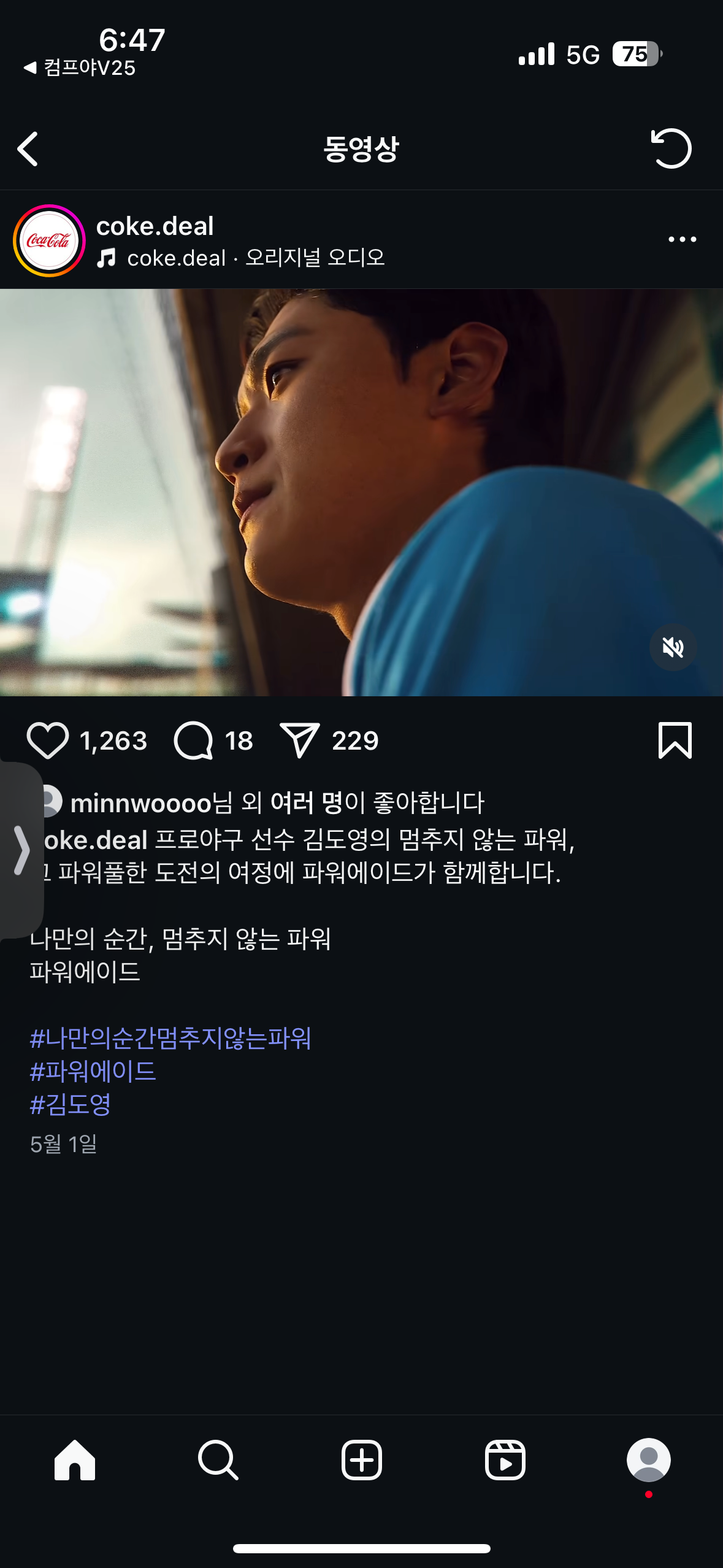Open hashtag #나만의순간멈추지않는파워
Viewport: 723px width, 1568px height.
(x=170, y=1038)
